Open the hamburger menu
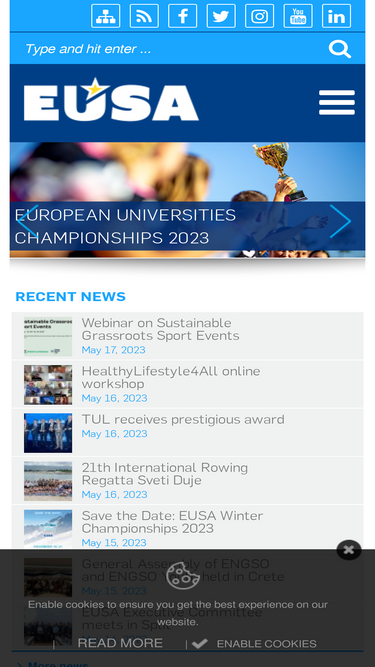The height and width of the screenshot is (667, 375). click(337, 102)
